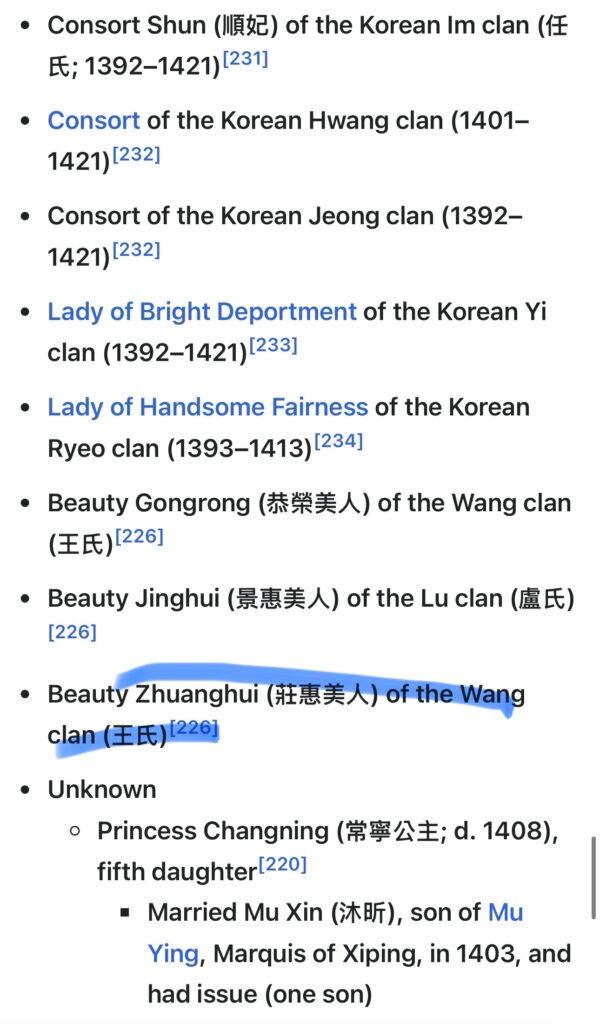Screen dimensions: 600x1024
Task: View citation 226 after Beauty Zhuanghui
Action: pos(193,728)
